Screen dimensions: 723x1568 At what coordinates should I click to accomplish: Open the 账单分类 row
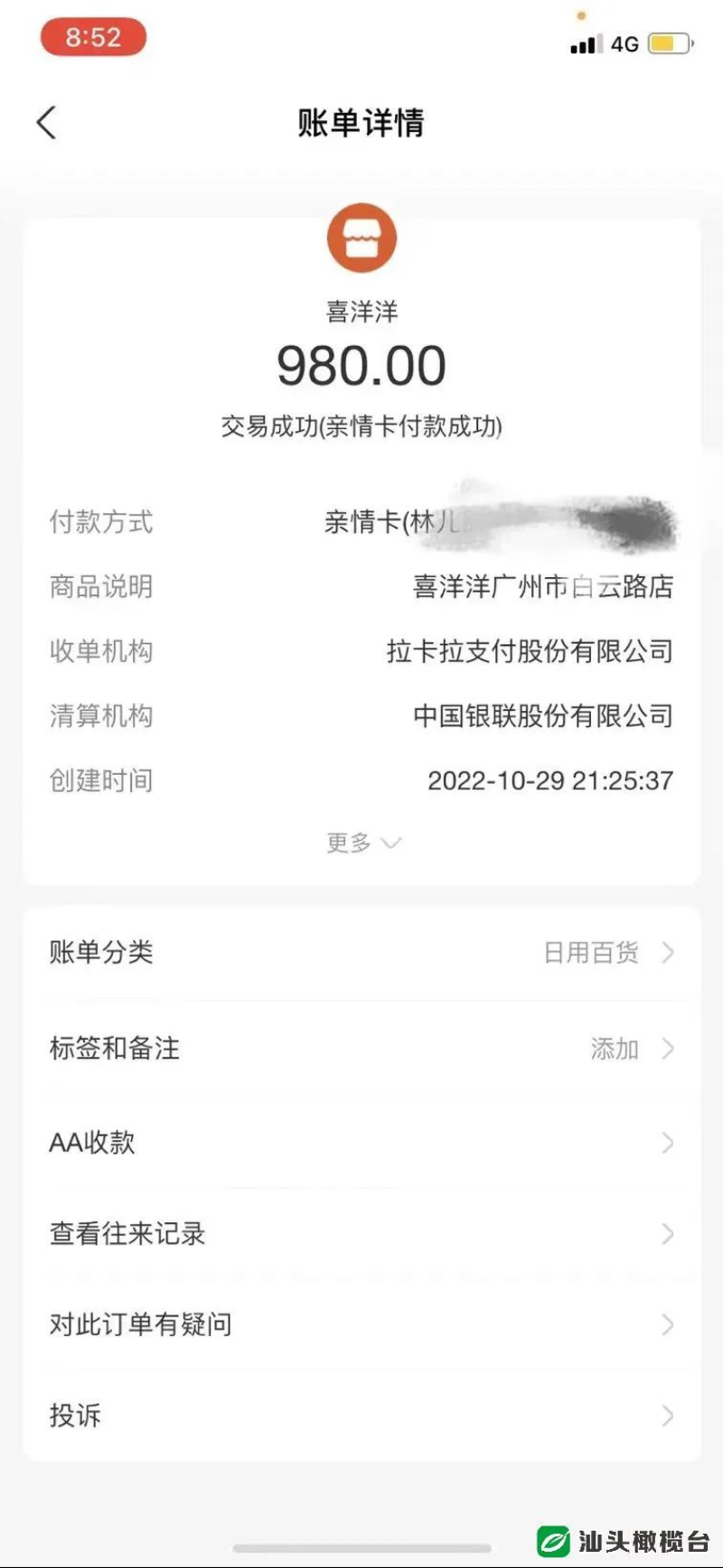(361, 952)
